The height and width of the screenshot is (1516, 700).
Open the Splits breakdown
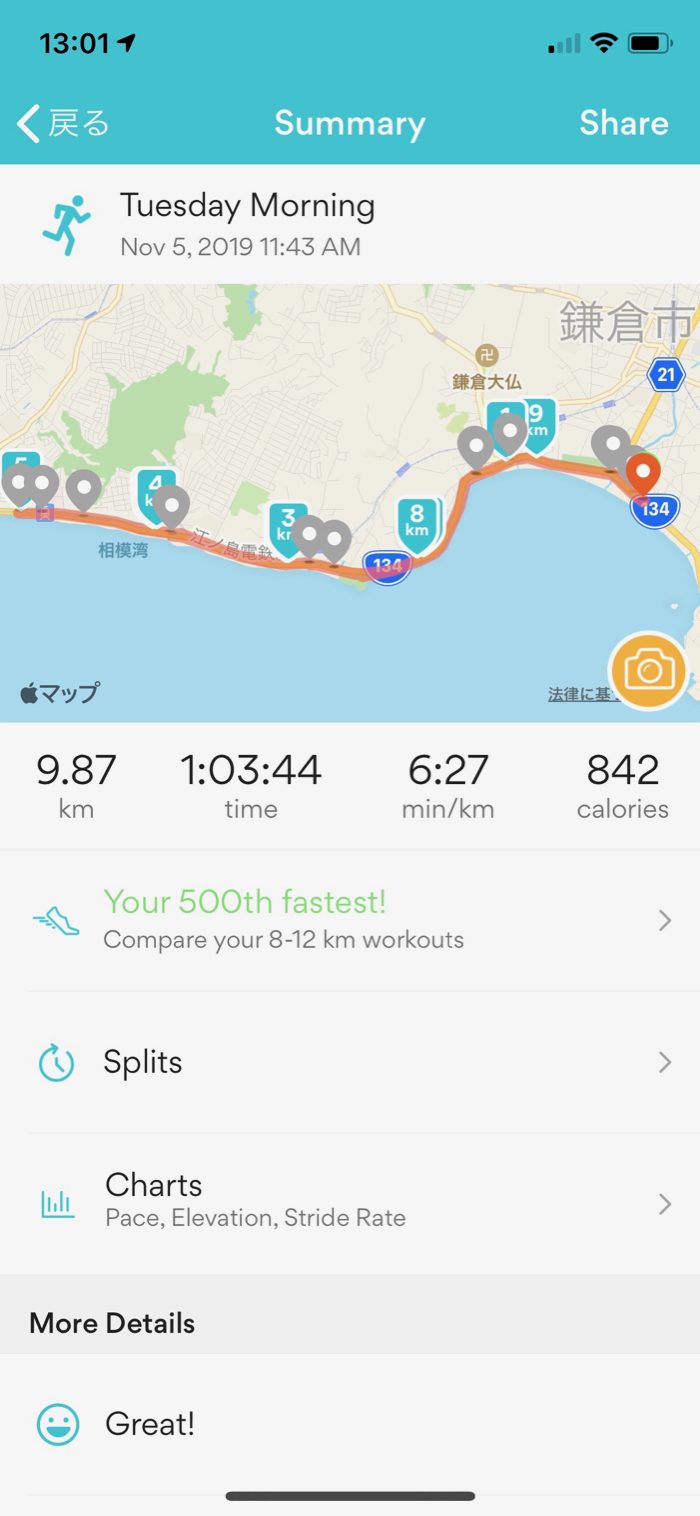pos(350,1062)
